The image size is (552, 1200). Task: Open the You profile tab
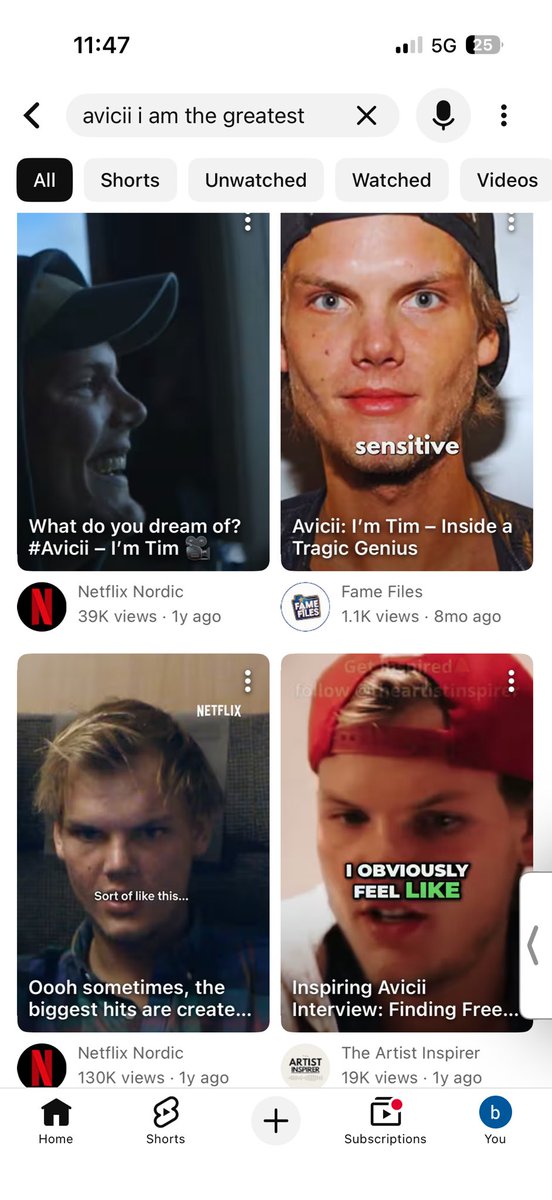click(x=495, y=1121)
